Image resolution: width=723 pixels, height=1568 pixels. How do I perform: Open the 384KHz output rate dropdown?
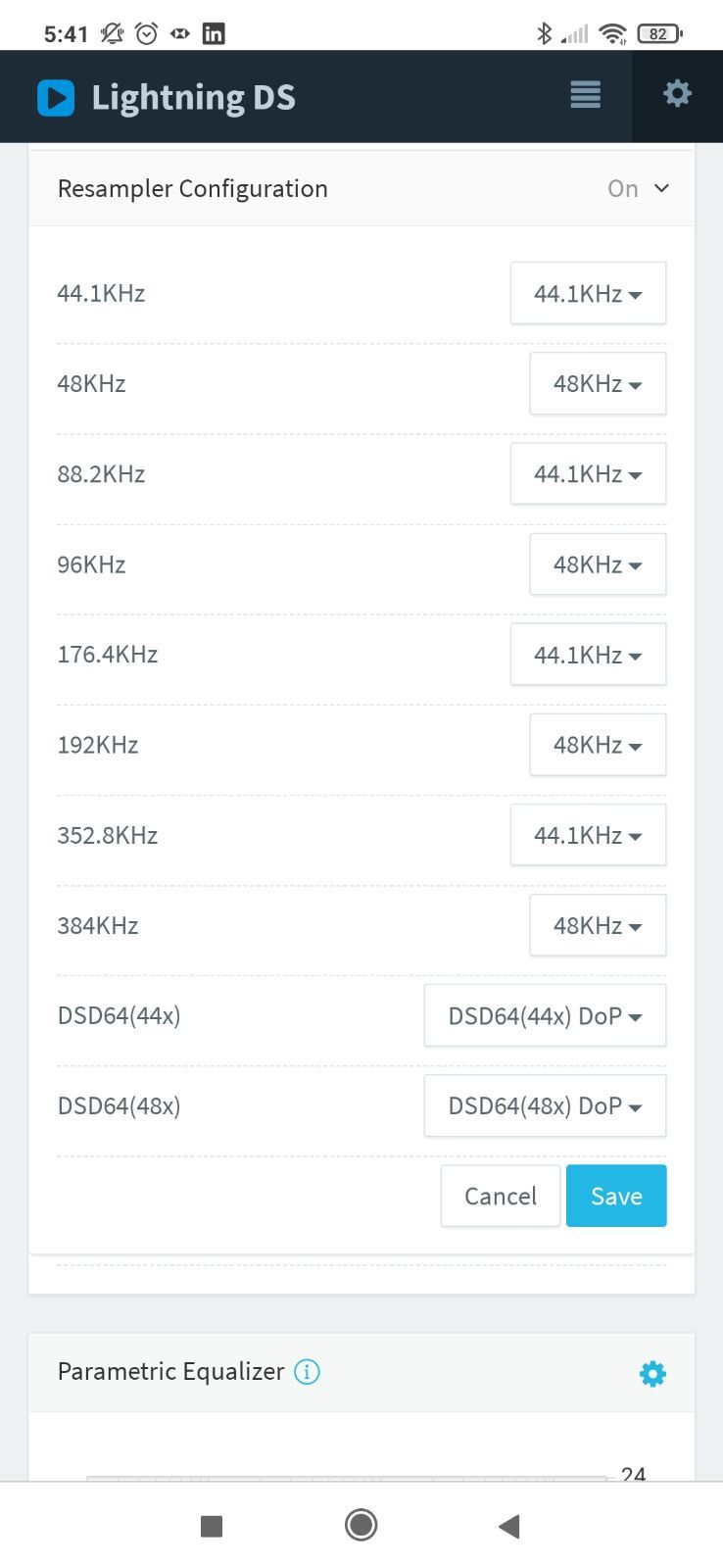pos(598,925)
